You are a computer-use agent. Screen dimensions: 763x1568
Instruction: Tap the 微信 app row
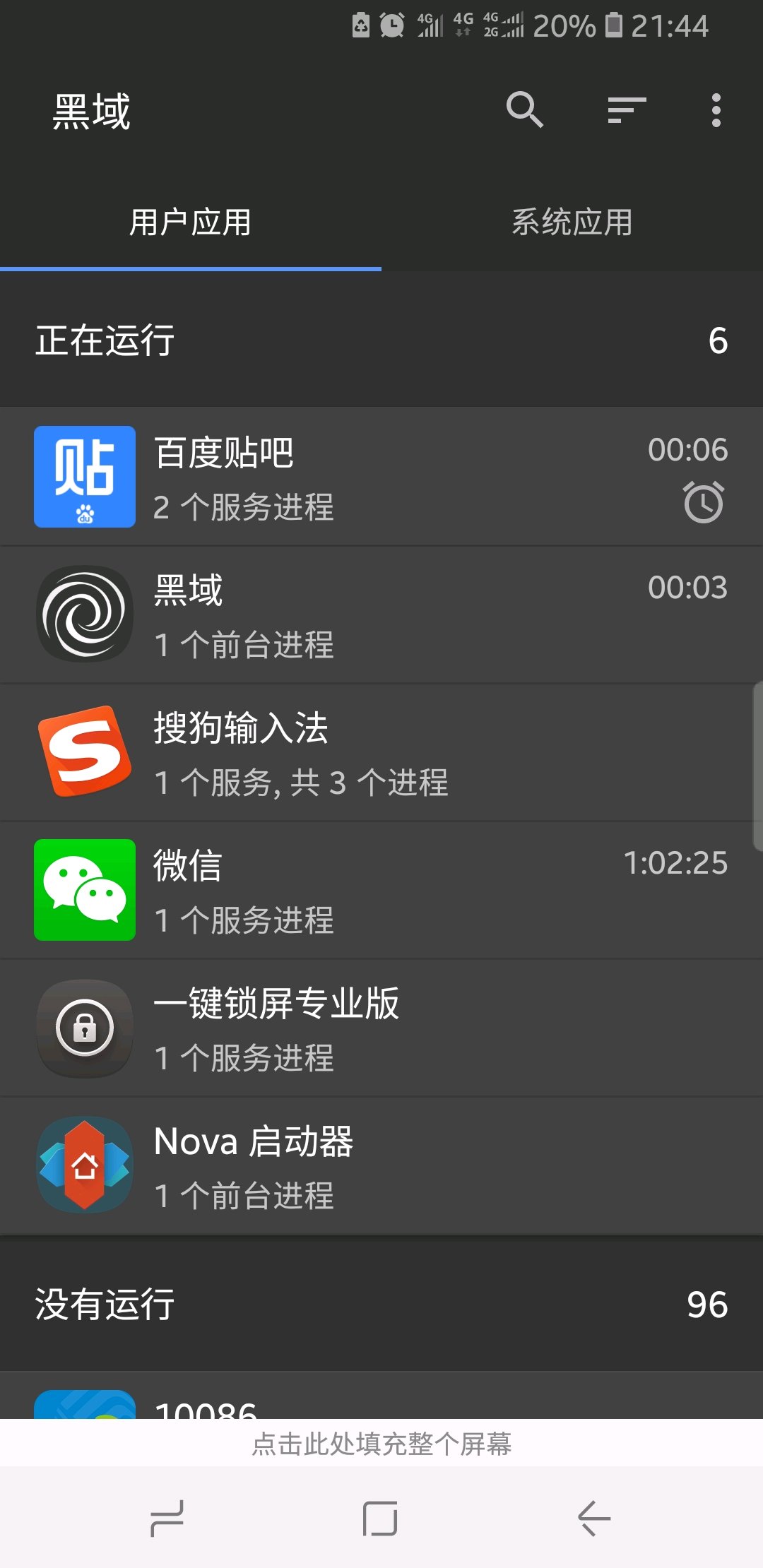[381, 890]
